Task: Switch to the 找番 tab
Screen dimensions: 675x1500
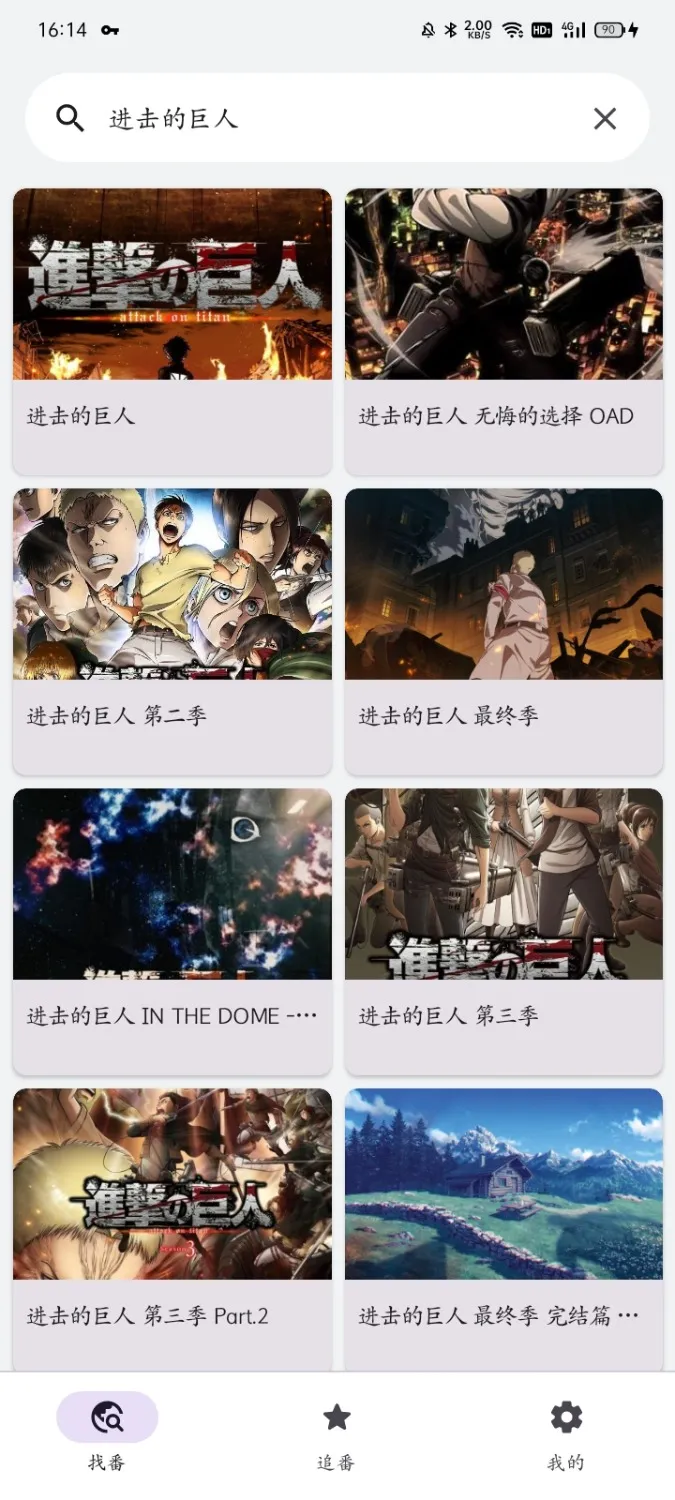Action: pyautogui.click(x=107, y=1432)
